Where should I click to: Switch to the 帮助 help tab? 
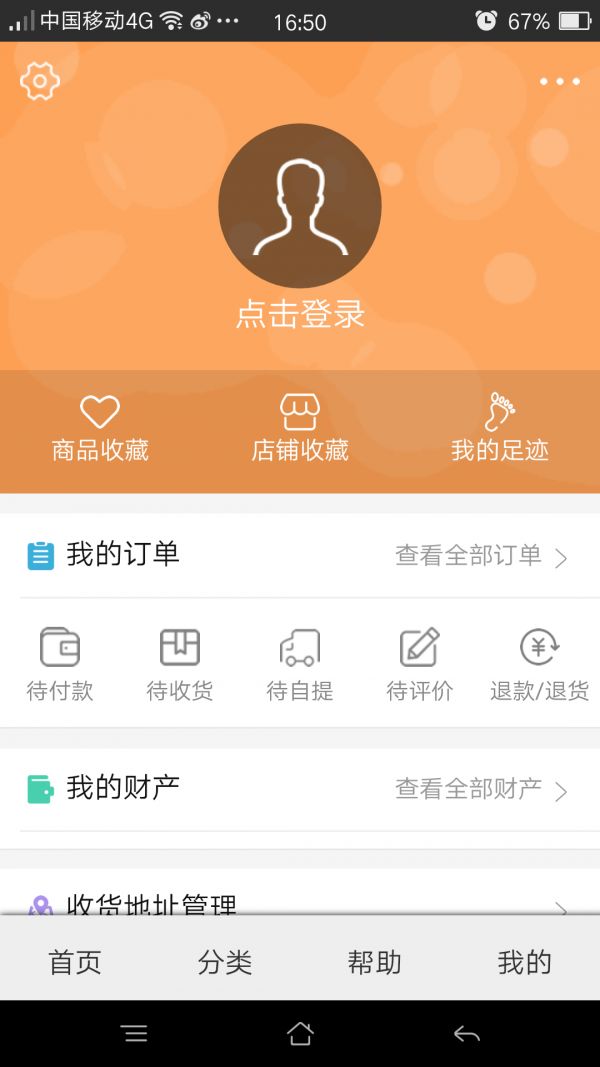click(x=375, y=963)
